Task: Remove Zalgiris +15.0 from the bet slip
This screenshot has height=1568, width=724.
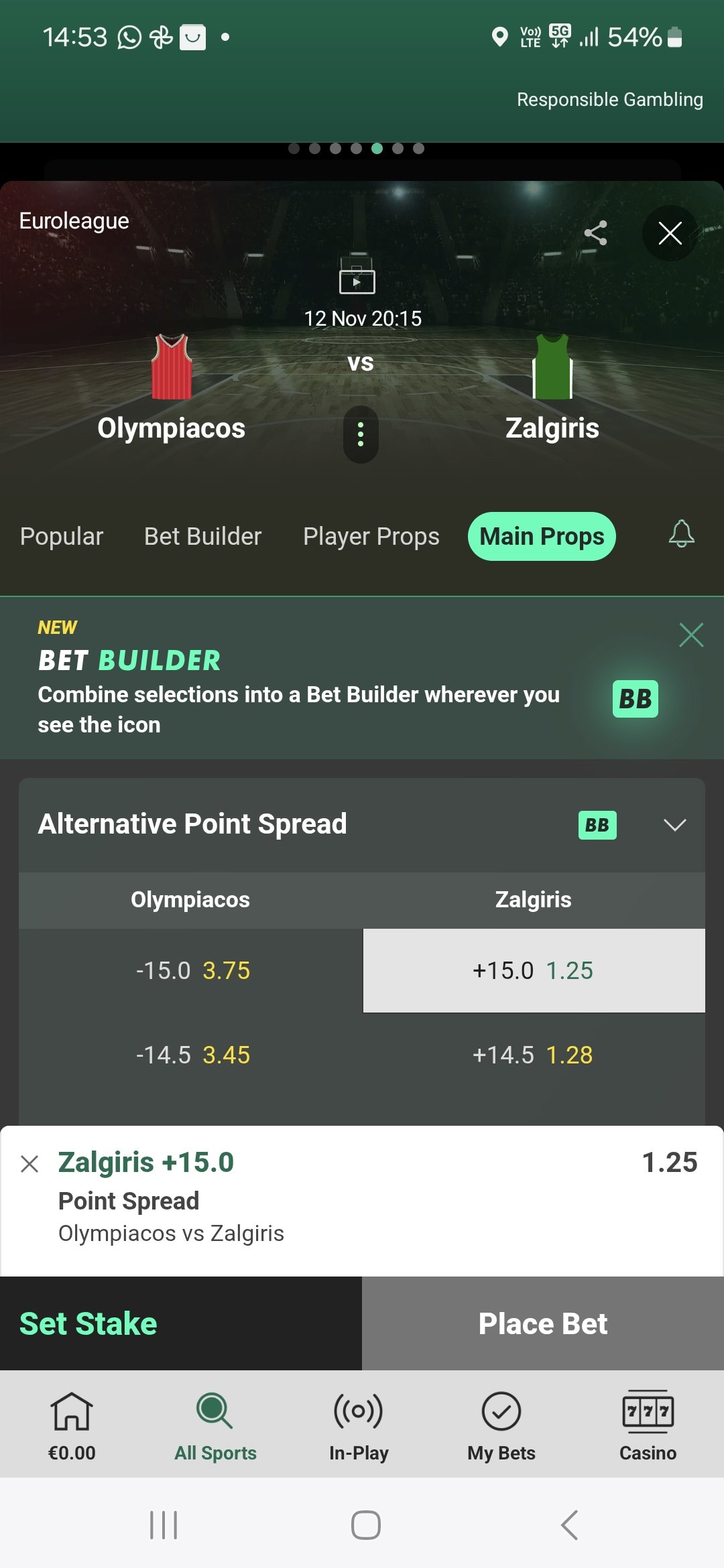Action: [x=29, y=1164]
